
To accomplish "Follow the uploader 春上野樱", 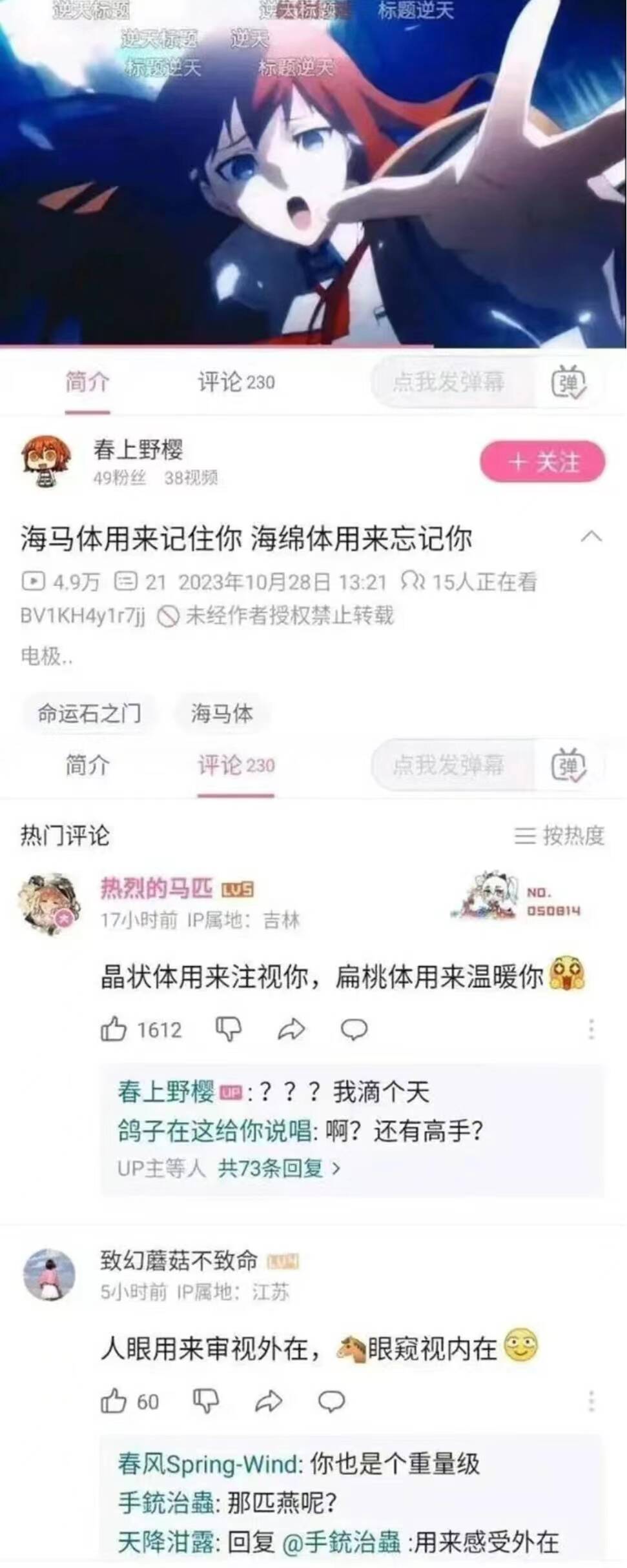I will click(542, 461).
